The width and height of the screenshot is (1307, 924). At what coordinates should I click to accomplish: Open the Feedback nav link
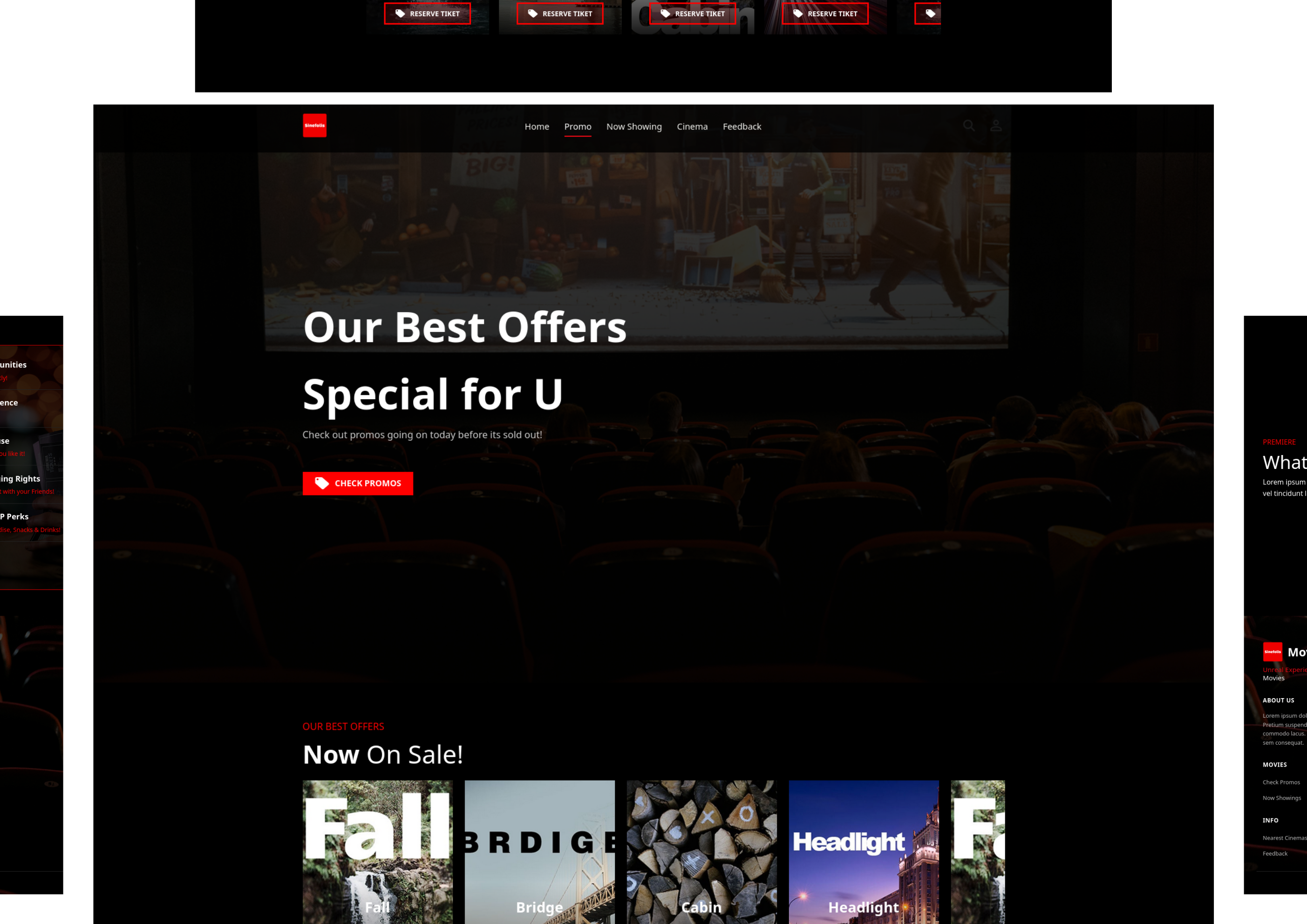pyautogui.click(x=741, y=126)
